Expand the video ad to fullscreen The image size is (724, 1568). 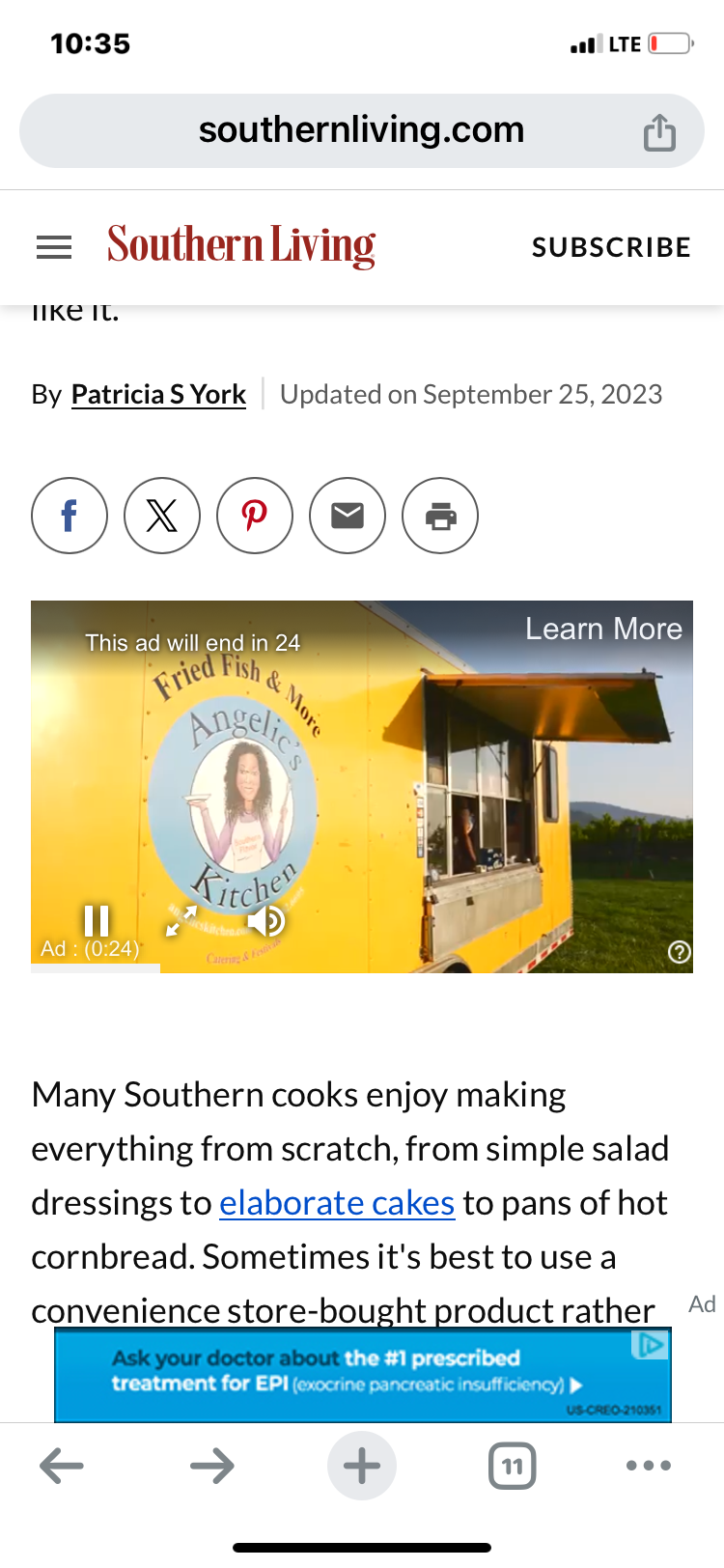pyautogui.click(x=181, y=921)
